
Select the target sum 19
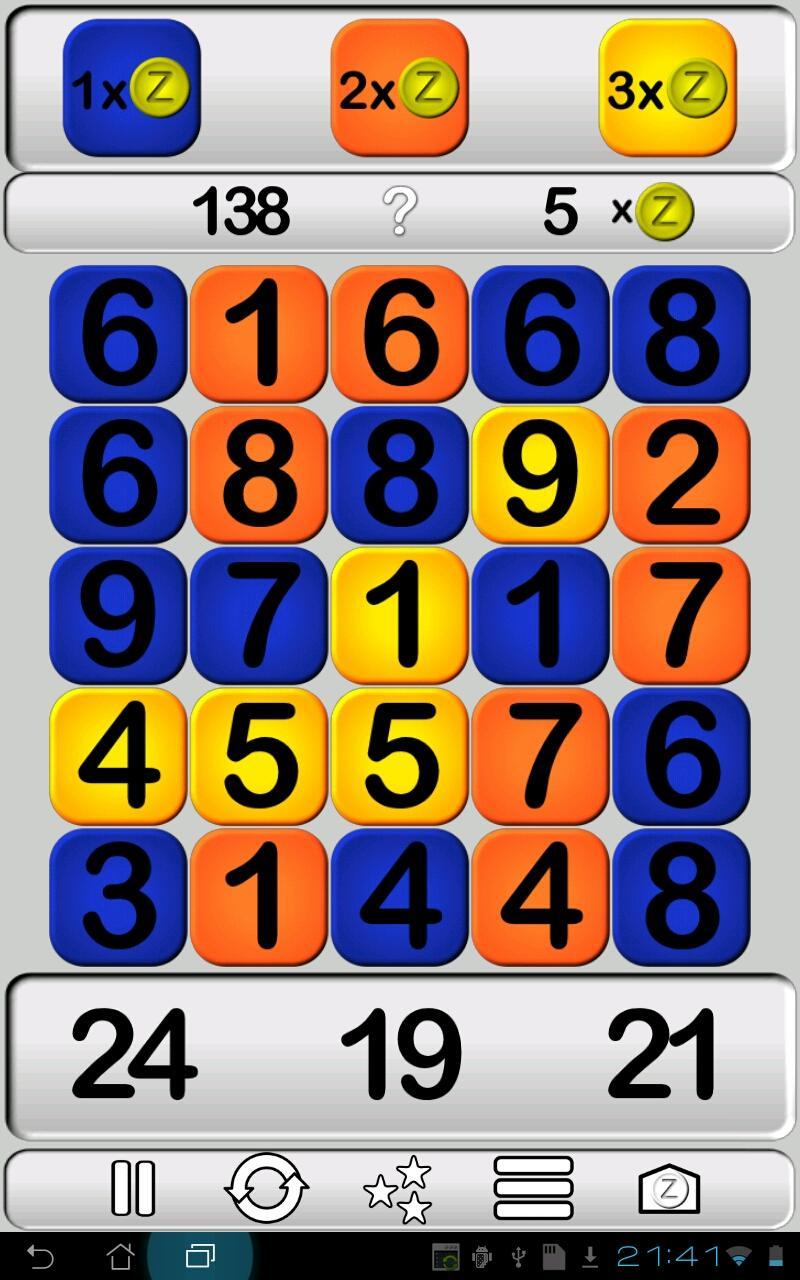click(x=400, y=1050)
